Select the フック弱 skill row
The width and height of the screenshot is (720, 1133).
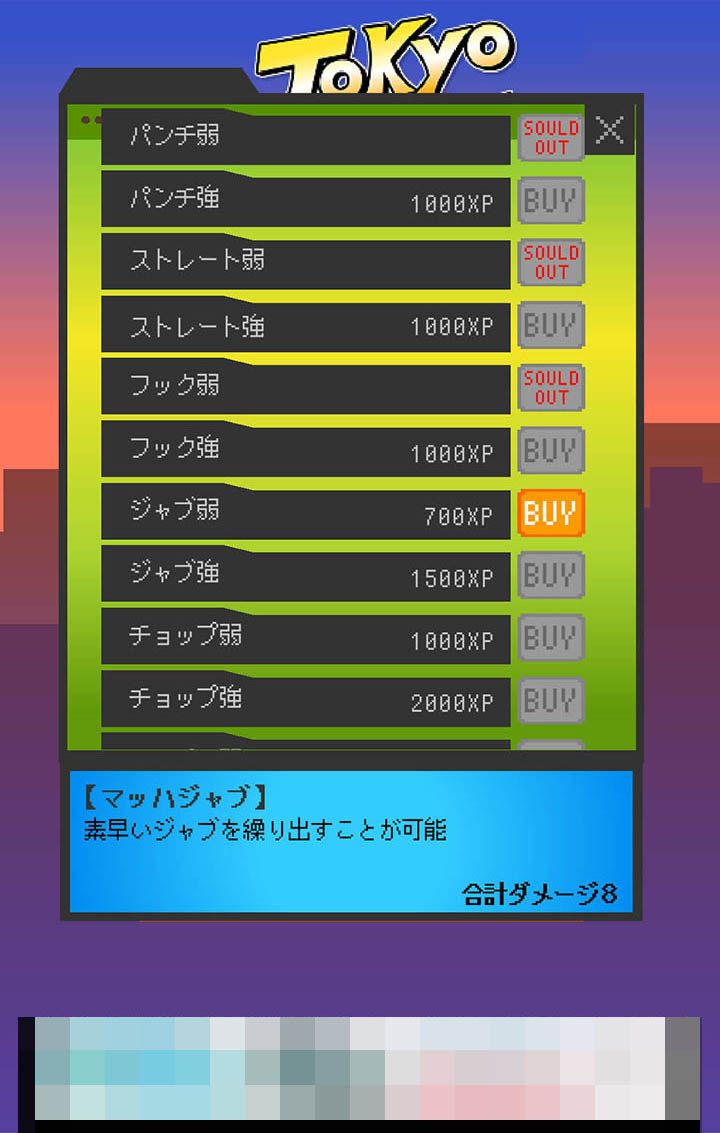(x=305, y=388)
